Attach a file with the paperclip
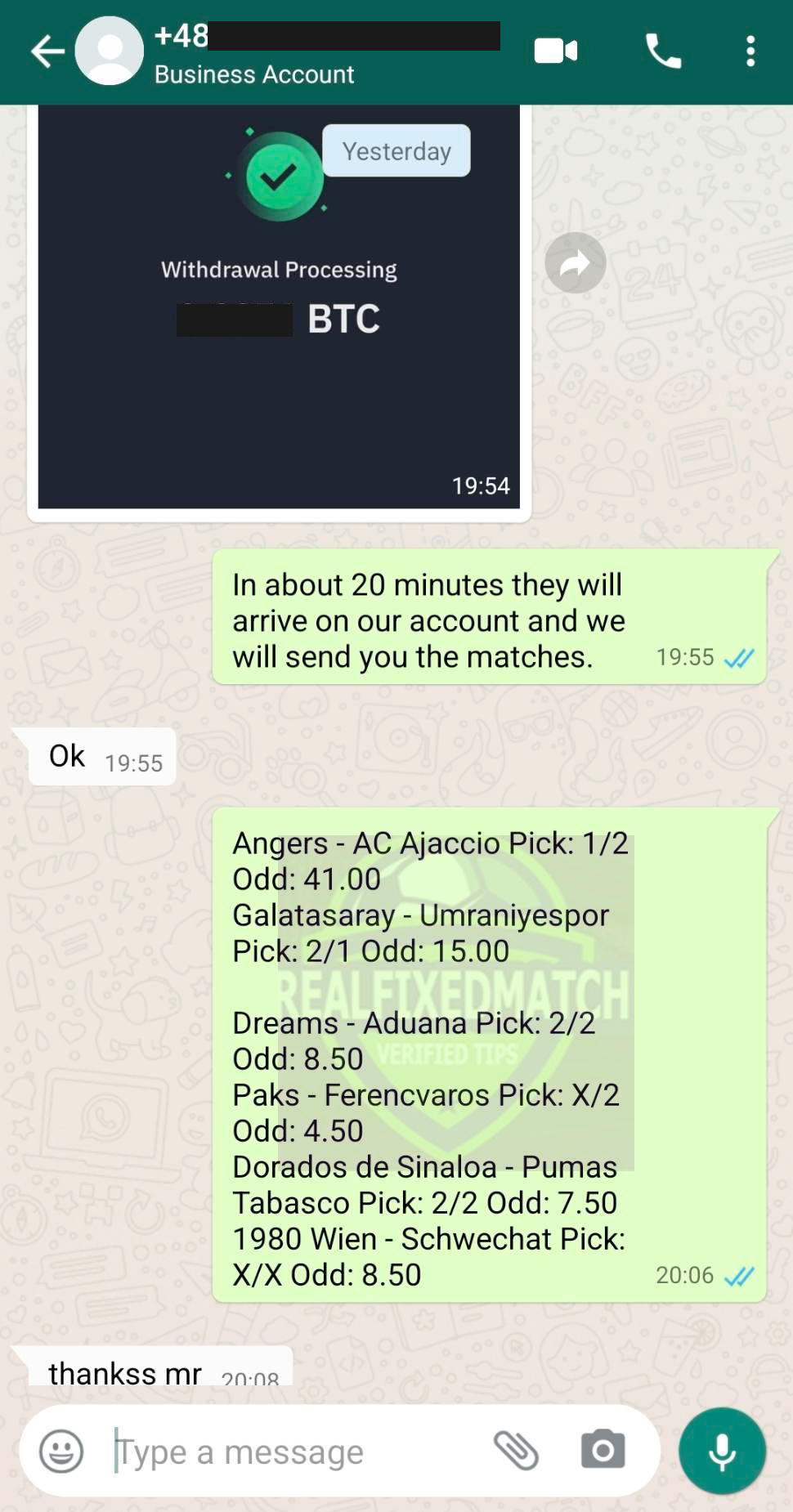Viewport: 793px width, 1512px height. point(516,1452)
